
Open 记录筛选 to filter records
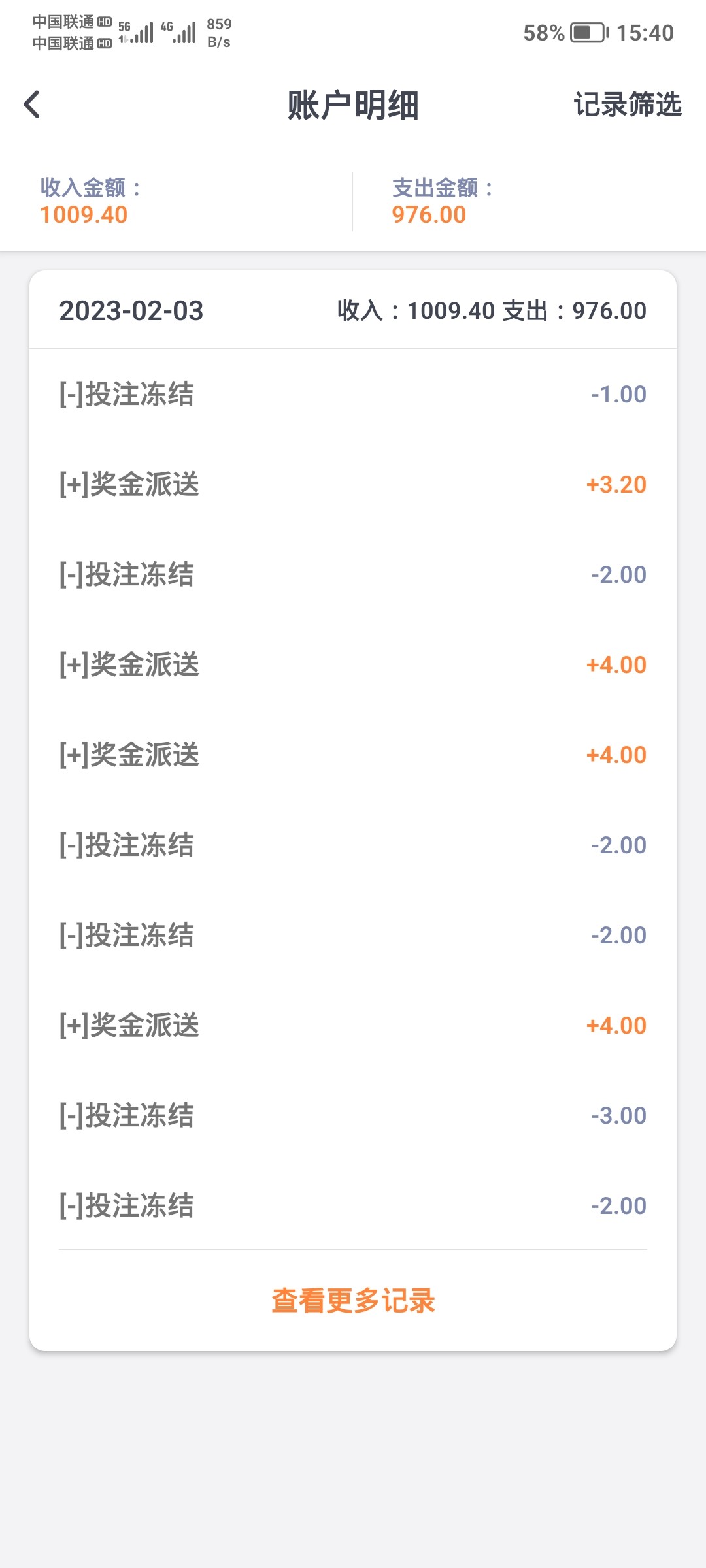[628, 105]
